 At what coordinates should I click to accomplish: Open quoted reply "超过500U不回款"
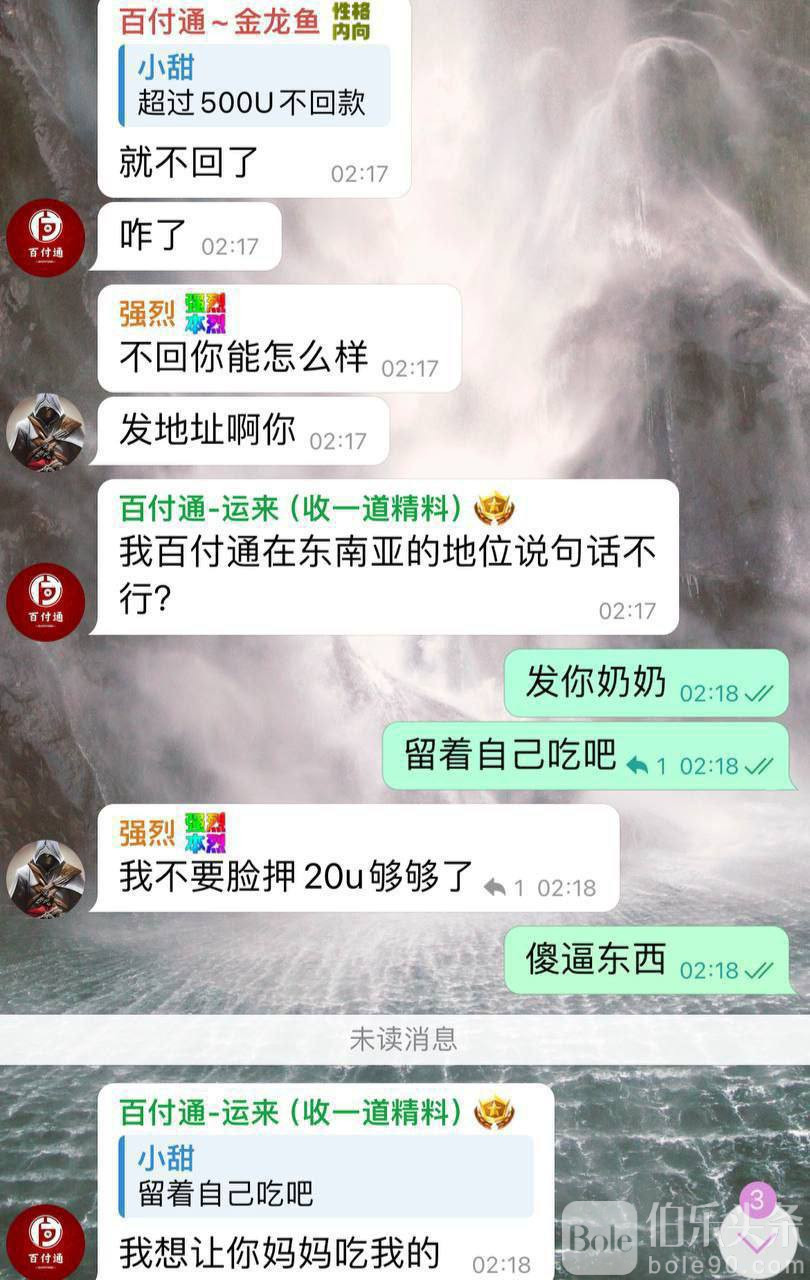point(254,86)
